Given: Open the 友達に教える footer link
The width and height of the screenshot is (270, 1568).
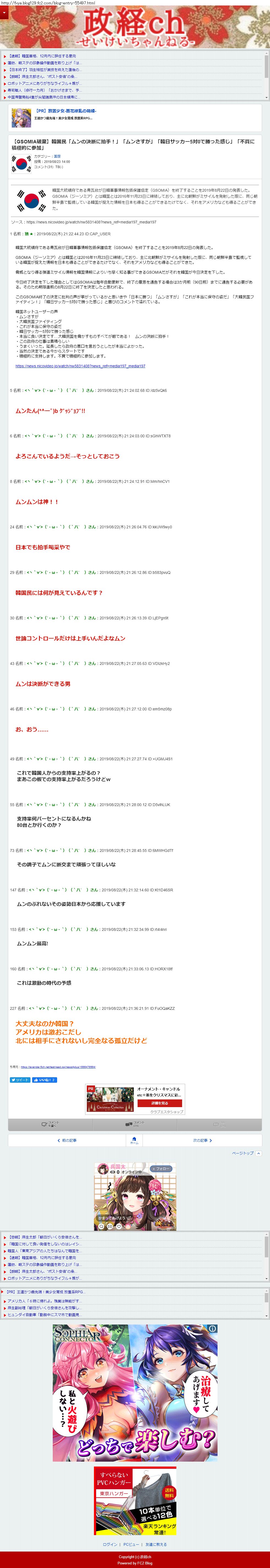Looking at the screenshot, I should 155,1544.
